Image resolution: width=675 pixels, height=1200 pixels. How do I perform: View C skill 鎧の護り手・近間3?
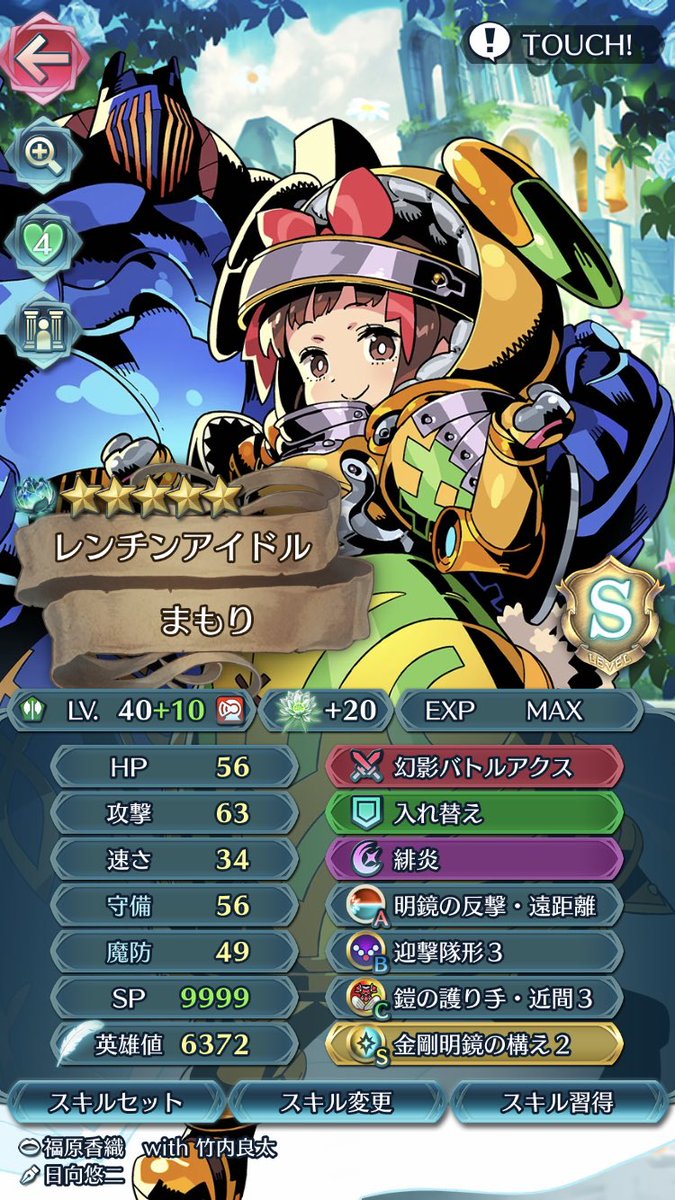[x=474, y=997]
